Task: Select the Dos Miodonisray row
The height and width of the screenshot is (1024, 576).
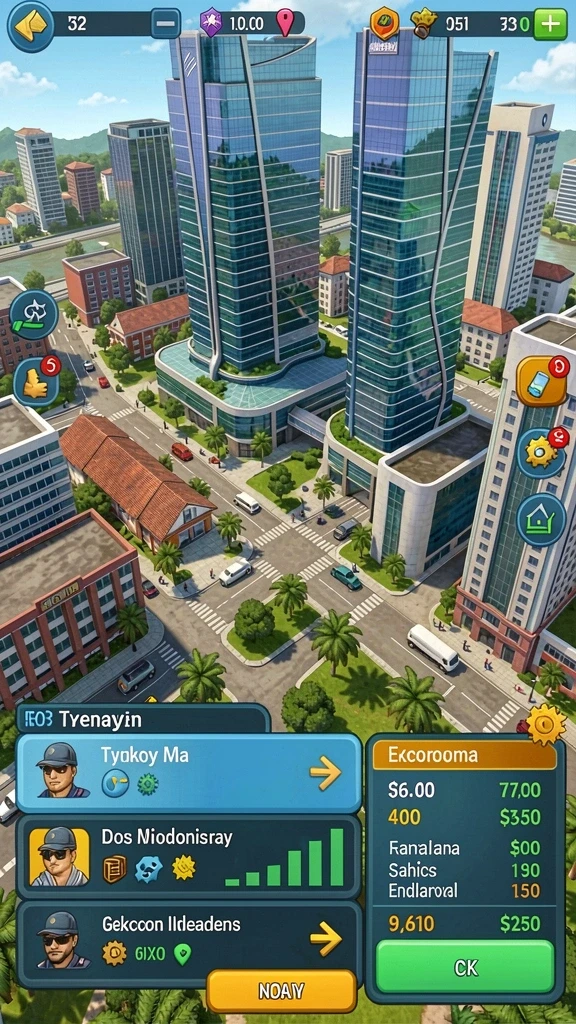Action: (x=188, y=856)
